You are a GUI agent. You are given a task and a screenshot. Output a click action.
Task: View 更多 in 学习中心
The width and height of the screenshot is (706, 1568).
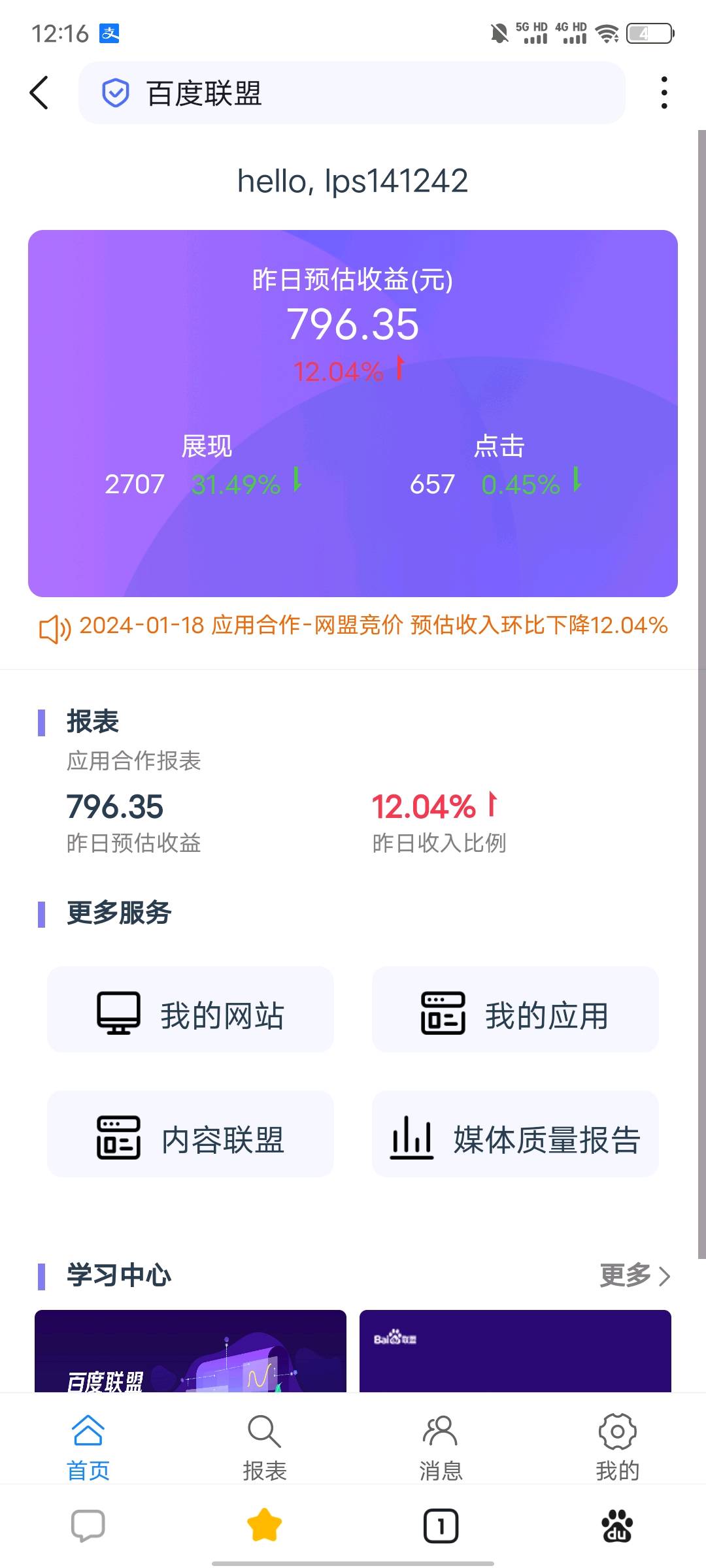point(635,1275)
